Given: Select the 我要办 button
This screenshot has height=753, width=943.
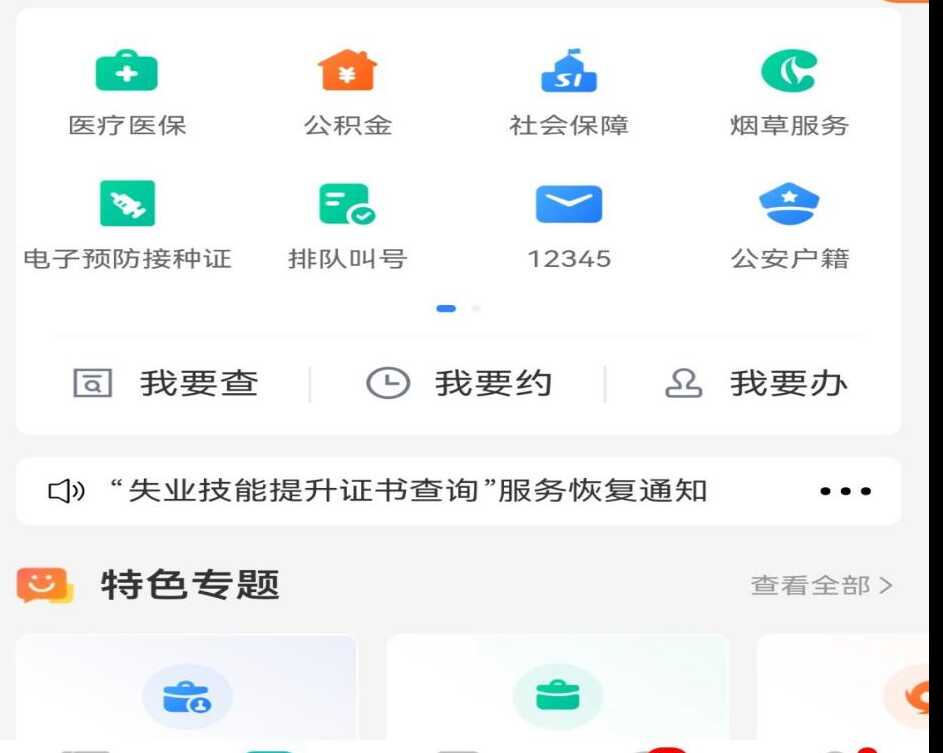Looking at the screenshot, I should (757, 383).
